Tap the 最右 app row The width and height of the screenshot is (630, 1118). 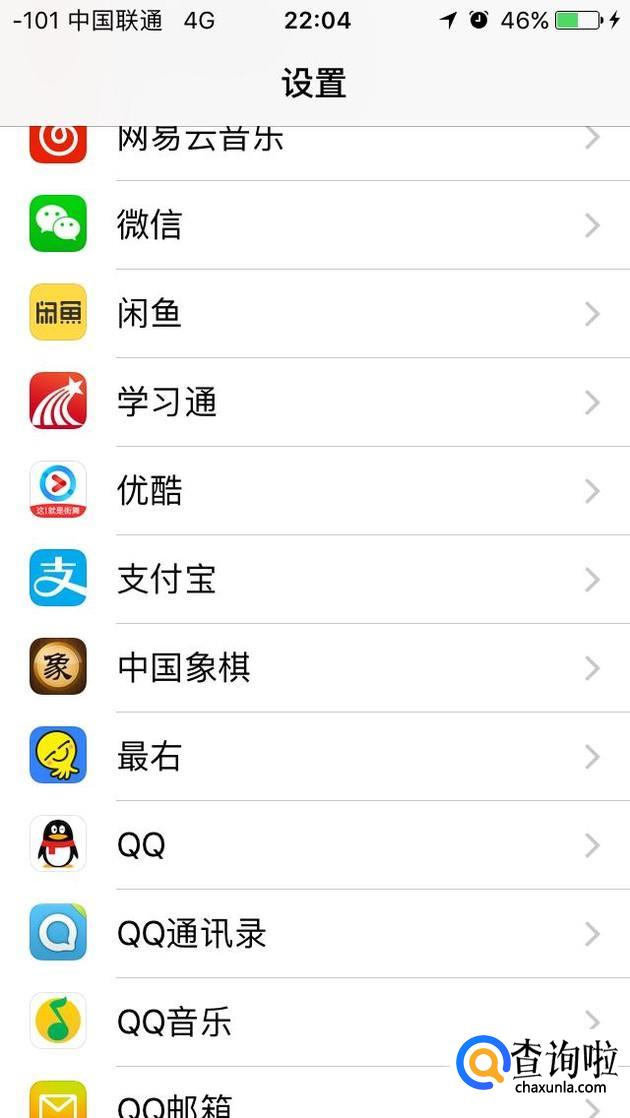(315, 757)
